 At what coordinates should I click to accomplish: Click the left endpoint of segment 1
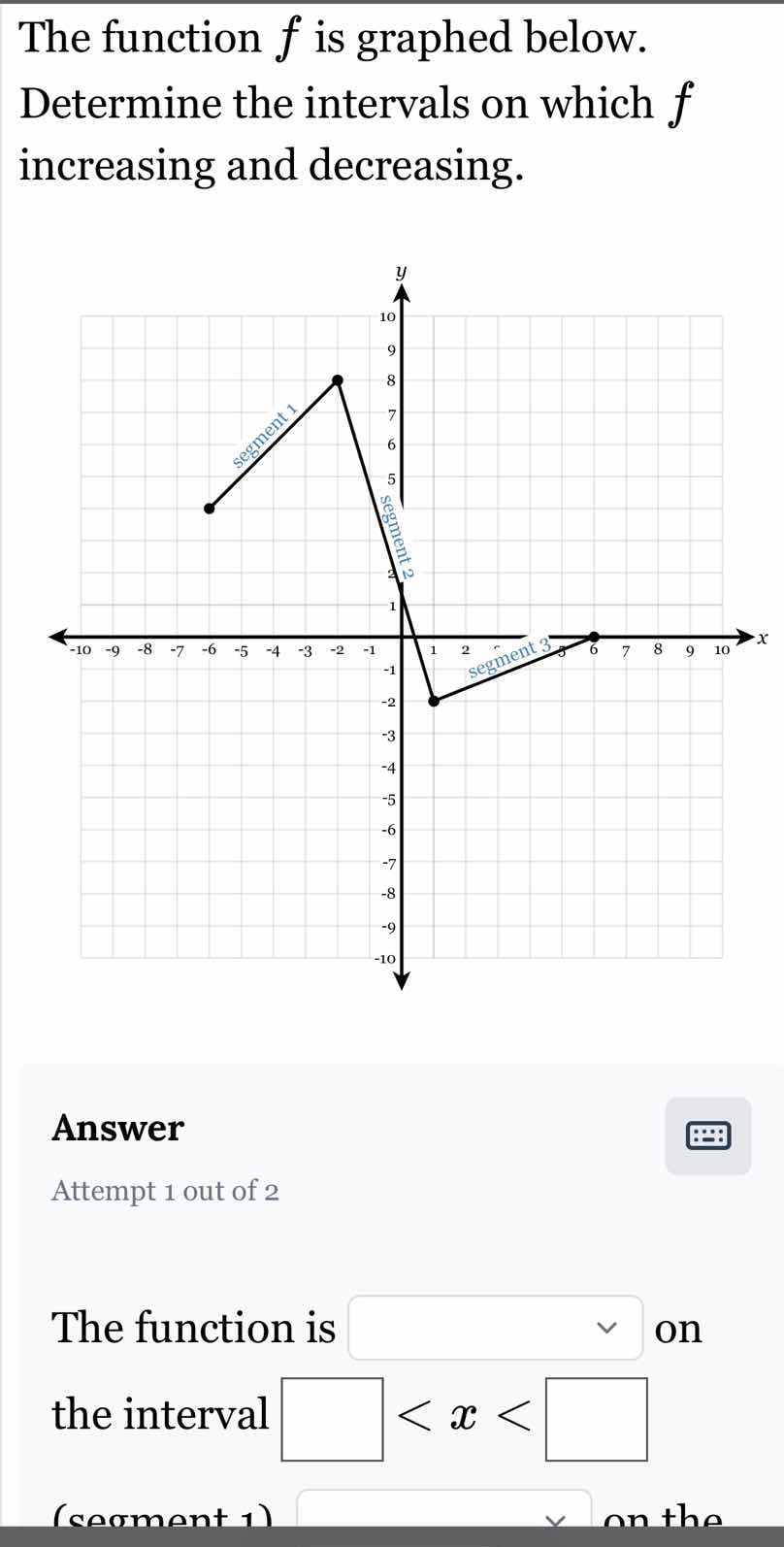pyautogui.click(x=210, y=507)
